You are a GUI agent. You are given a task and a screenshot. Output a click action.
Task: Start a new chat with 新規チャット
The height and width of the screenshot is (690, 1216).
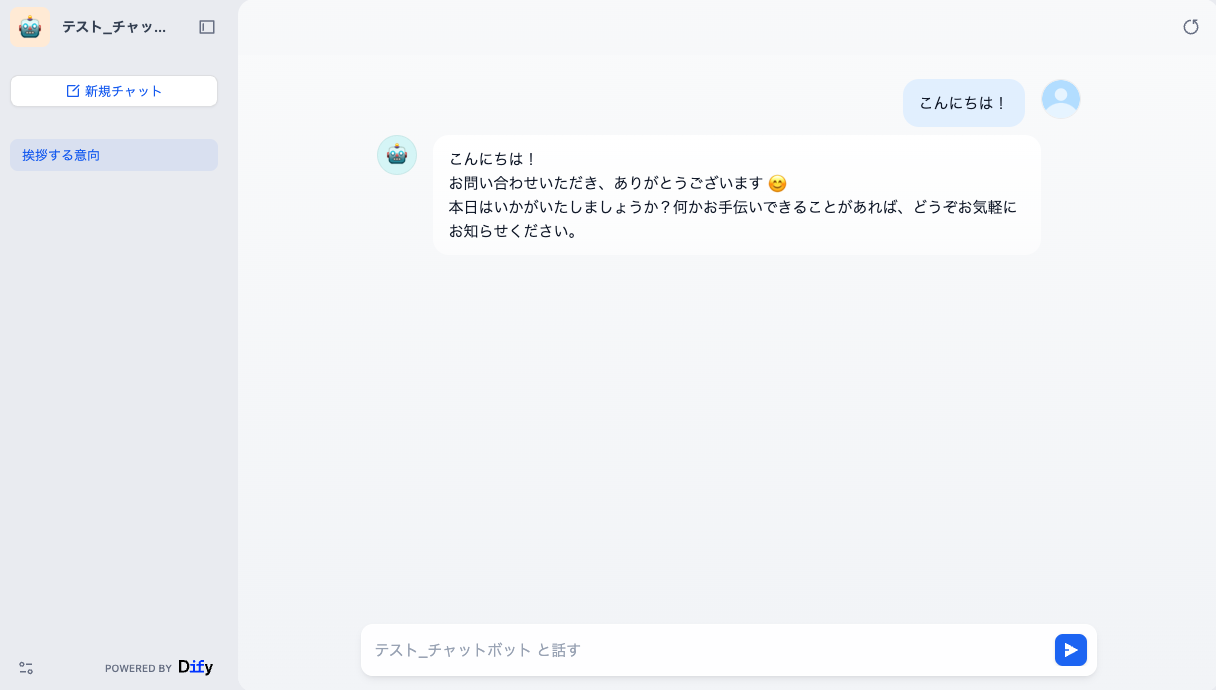coord(114,91)
